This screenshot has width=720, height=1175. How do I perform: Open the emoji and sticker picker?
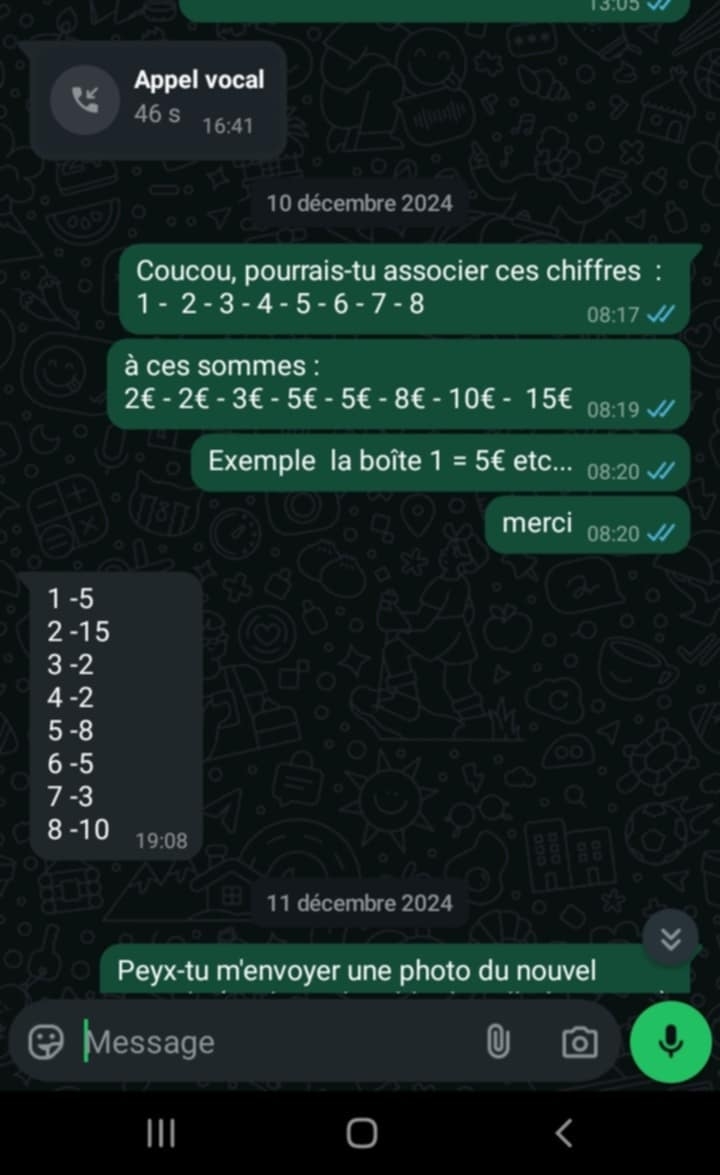(46, 1042)
